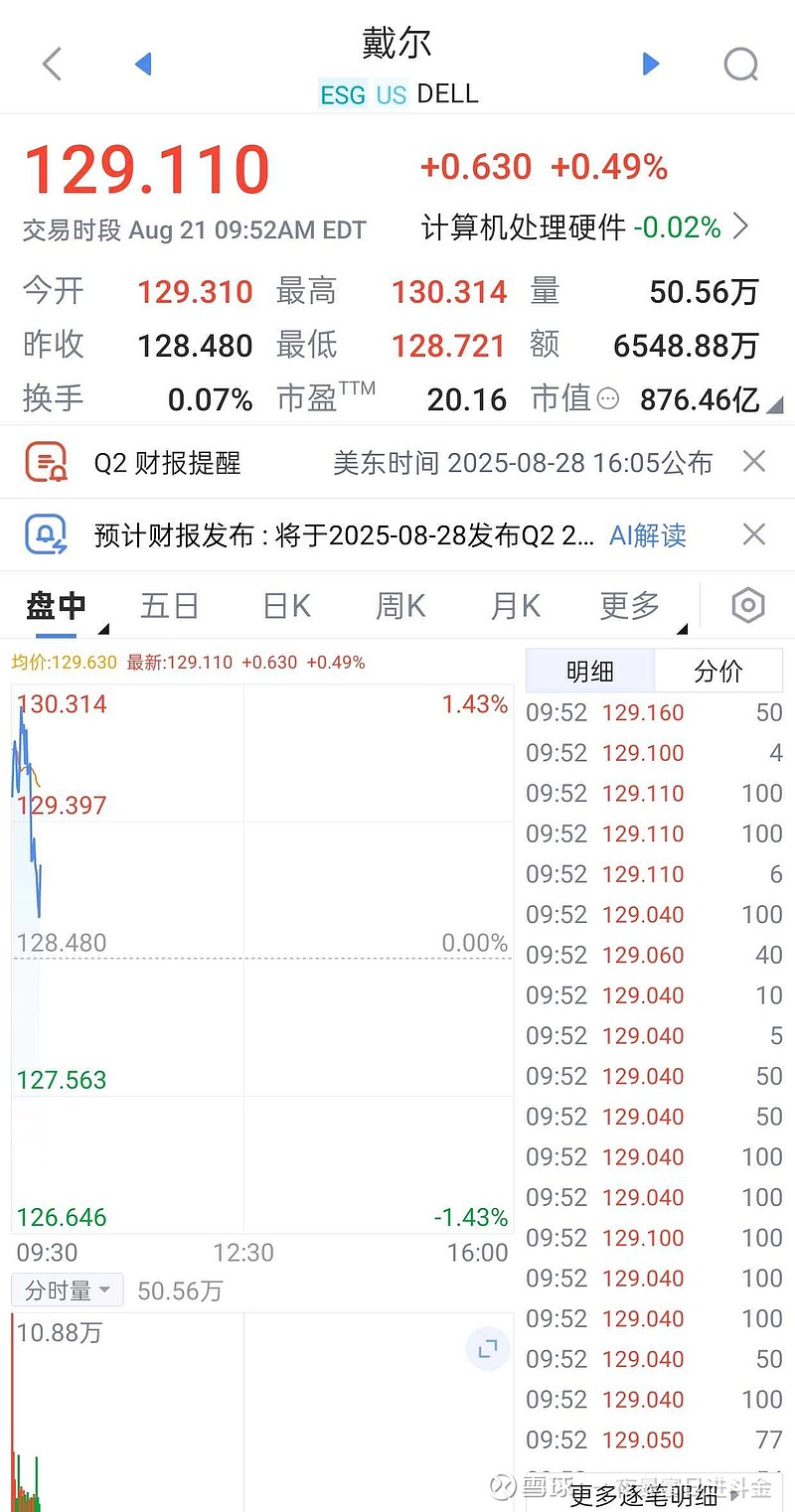Image resolution: width=795 pixels, height=1512 pixels.
Task: Expand the chart to fullscreen
Action: click(x=488, y=1349)
